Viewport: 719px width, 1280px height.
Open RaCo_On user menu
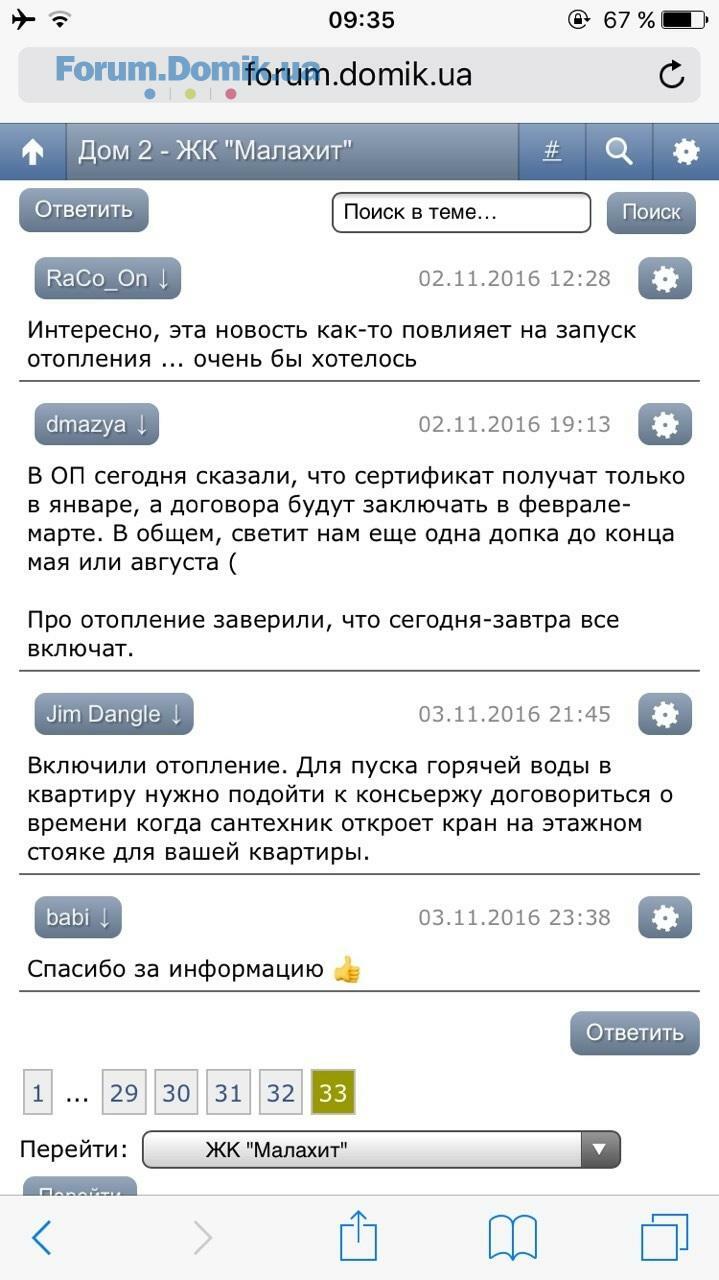[x=107, y=279]
